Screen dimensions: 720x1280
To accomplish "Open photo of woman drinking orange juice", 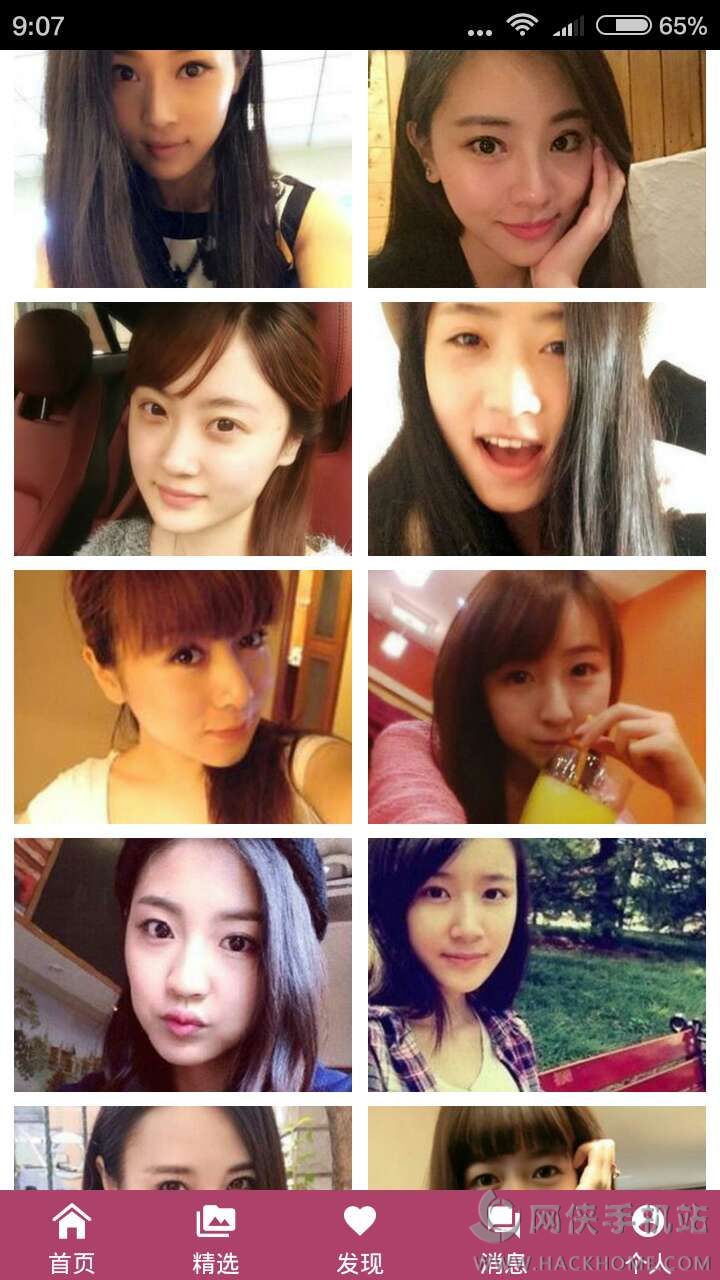I will tap(537, 697).
